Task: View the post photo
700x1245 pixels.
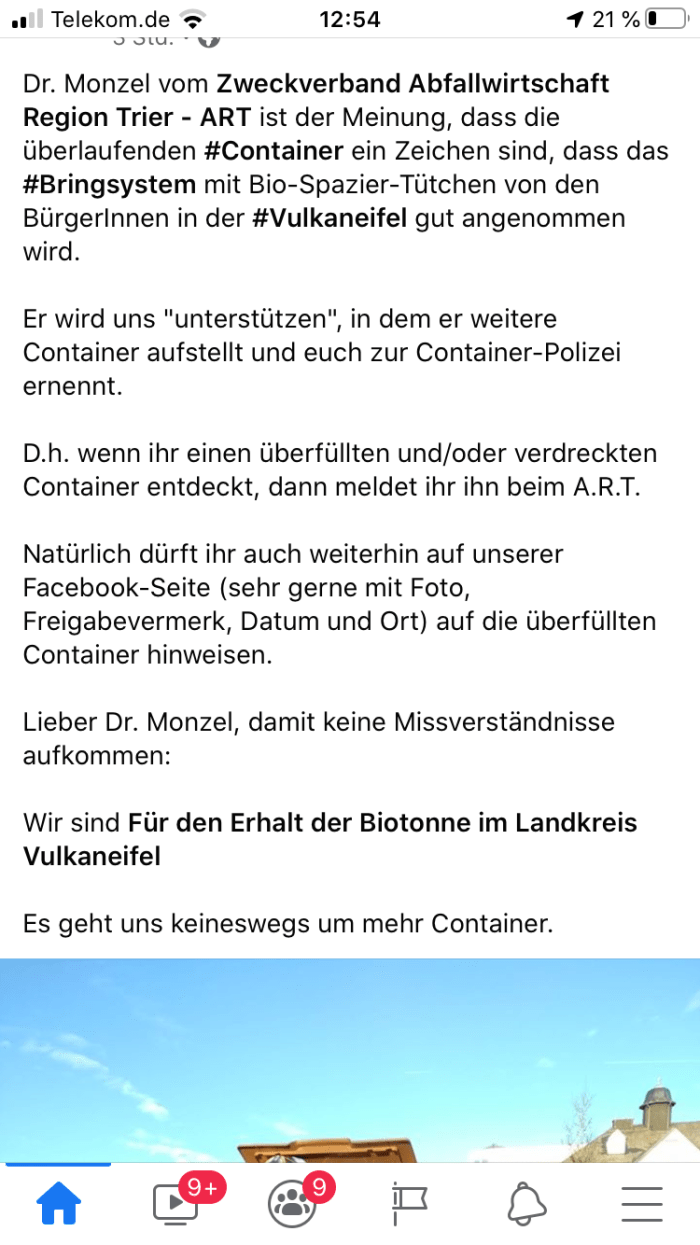Action: tap(350, 1060)
